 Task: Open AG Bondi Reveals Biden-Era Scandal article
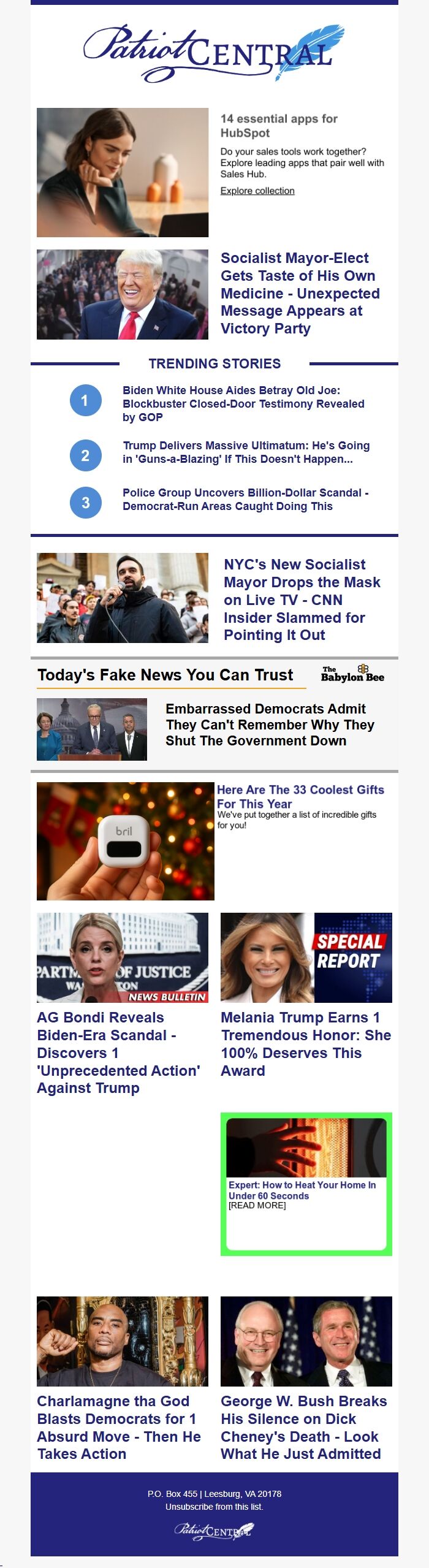coord(118,1052)
